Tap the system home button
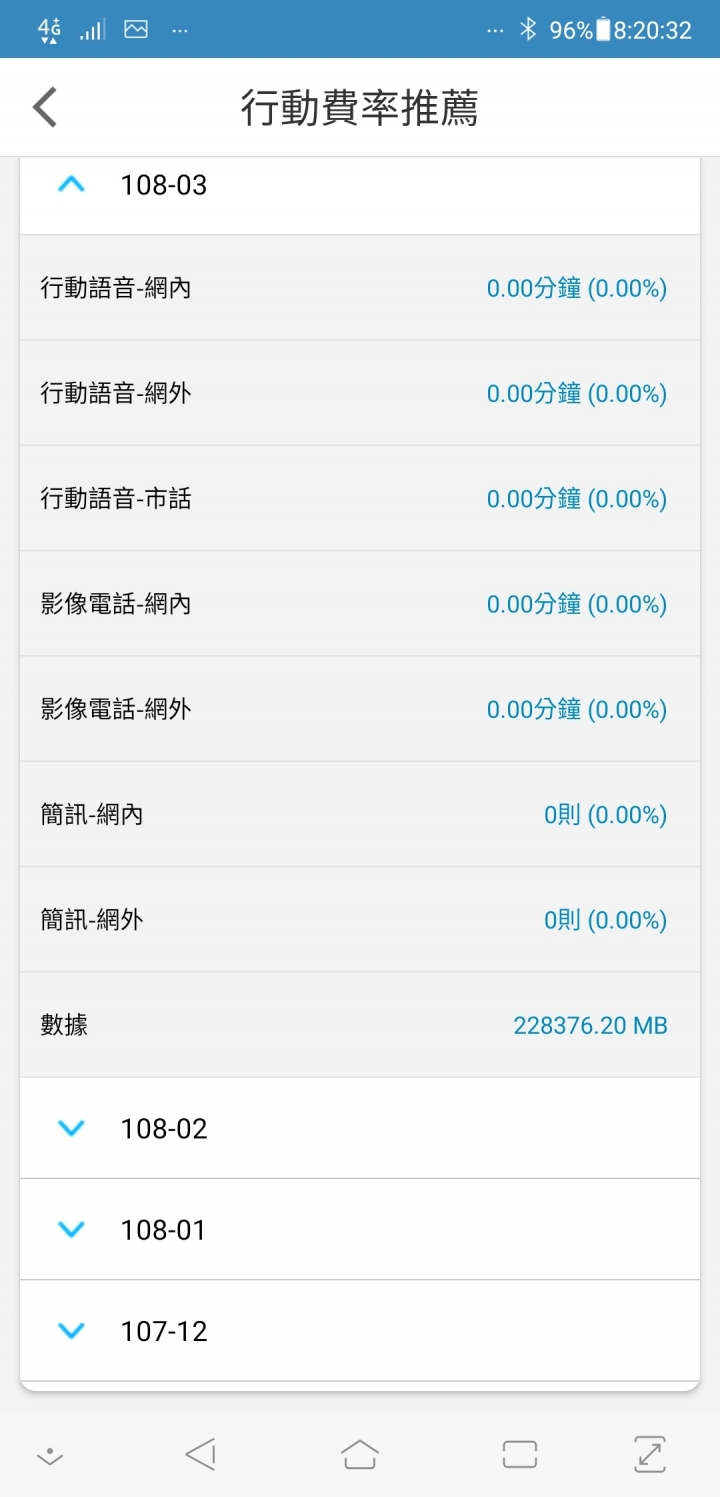Viewport: 720px width, 1497px height. pyautogui.click(x=360, y=1453)
